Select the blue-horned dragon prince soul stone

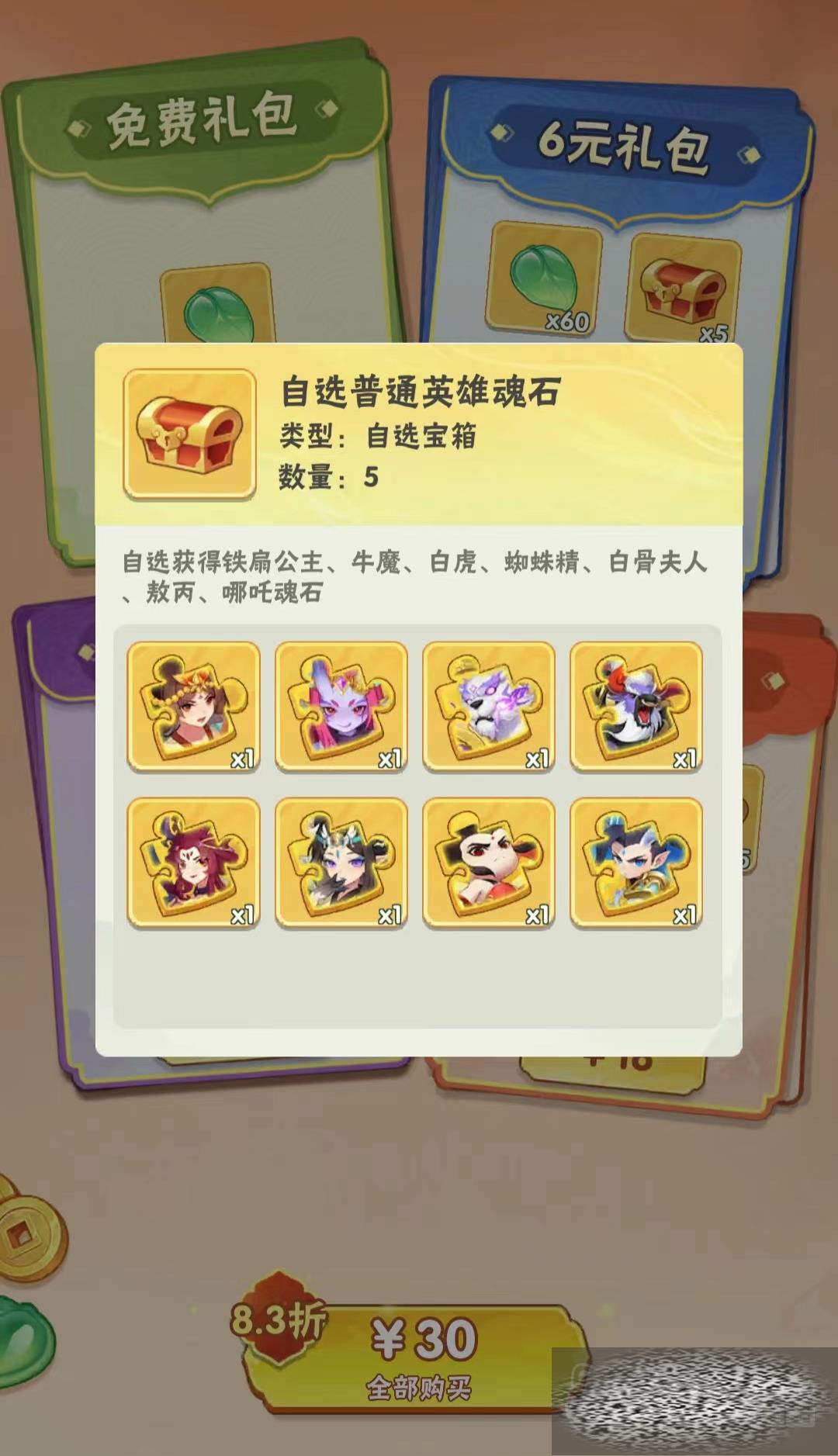635,862
